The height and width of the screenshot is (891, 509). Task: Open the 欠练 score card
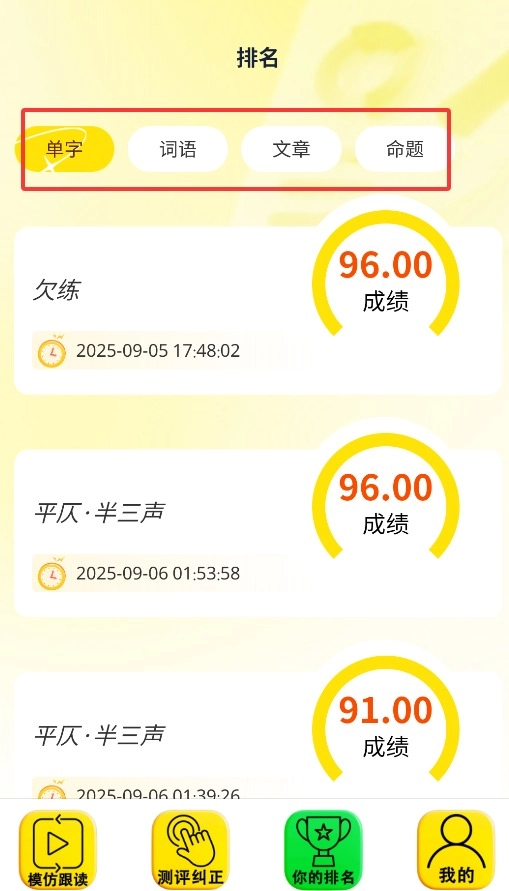coord(258,310)
